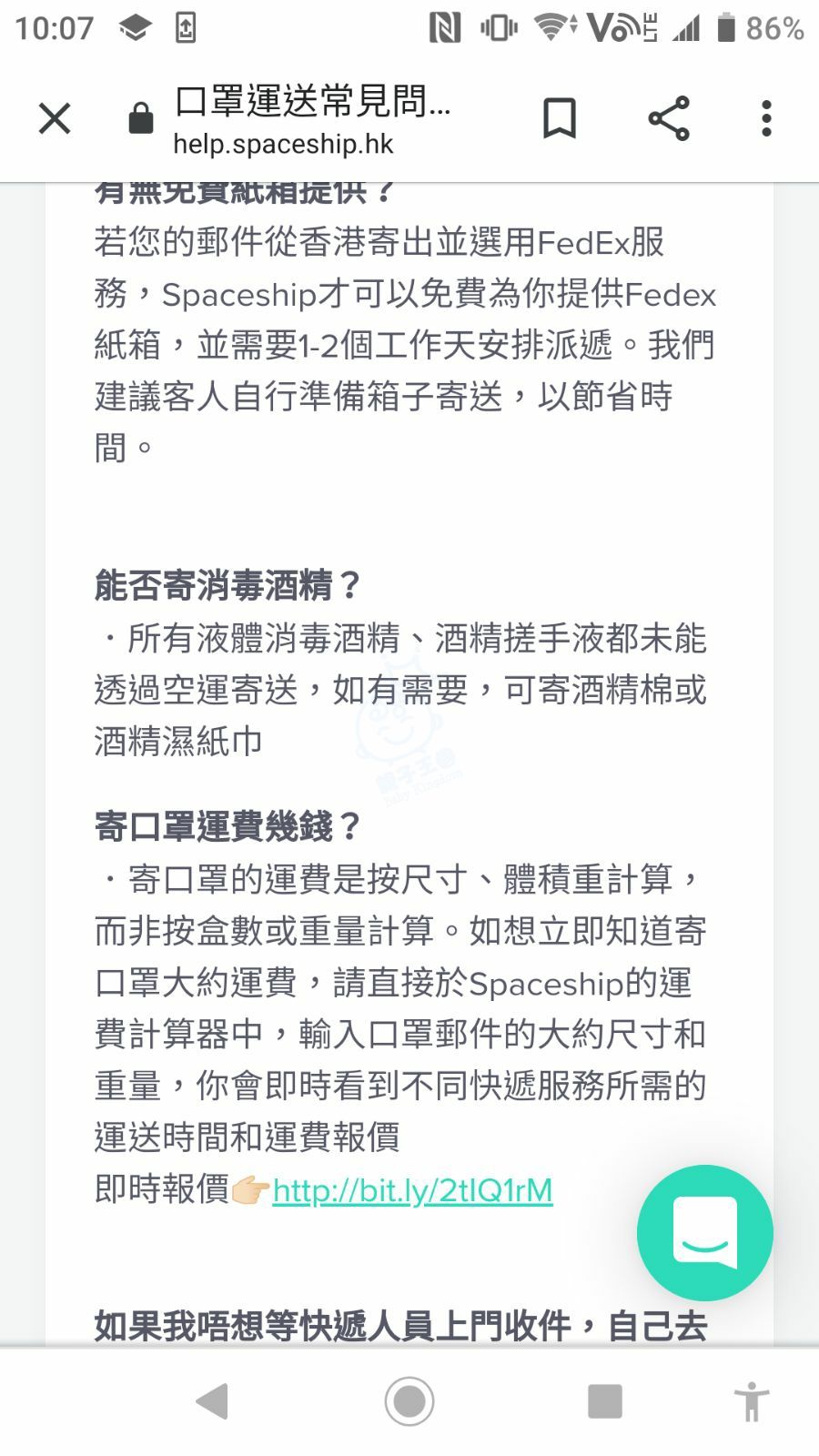Close the browser tab with X
819x1456 pixels.
click(55, 118)
